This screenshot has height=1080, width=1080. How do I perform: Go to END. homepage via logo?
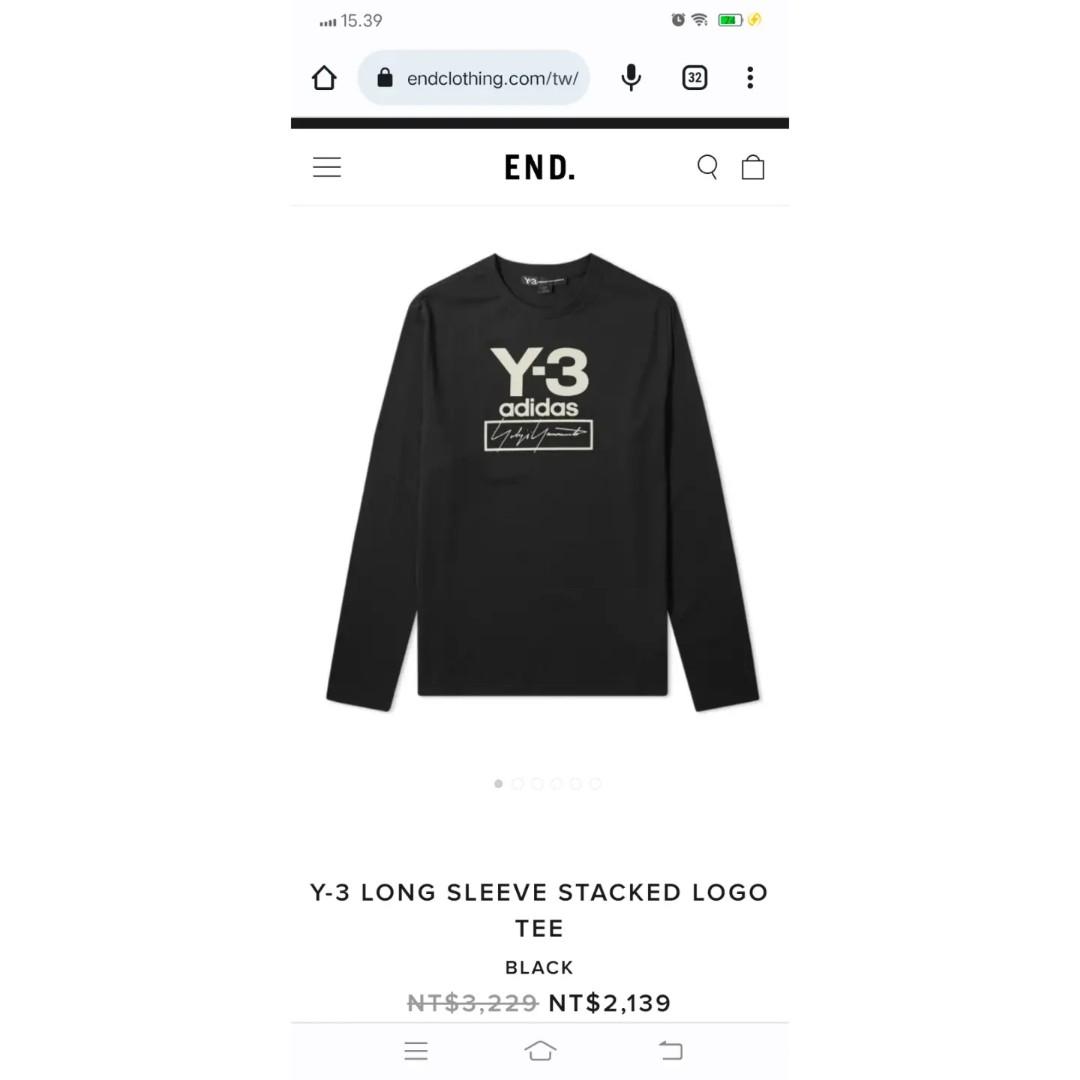[x=540, y=168]
